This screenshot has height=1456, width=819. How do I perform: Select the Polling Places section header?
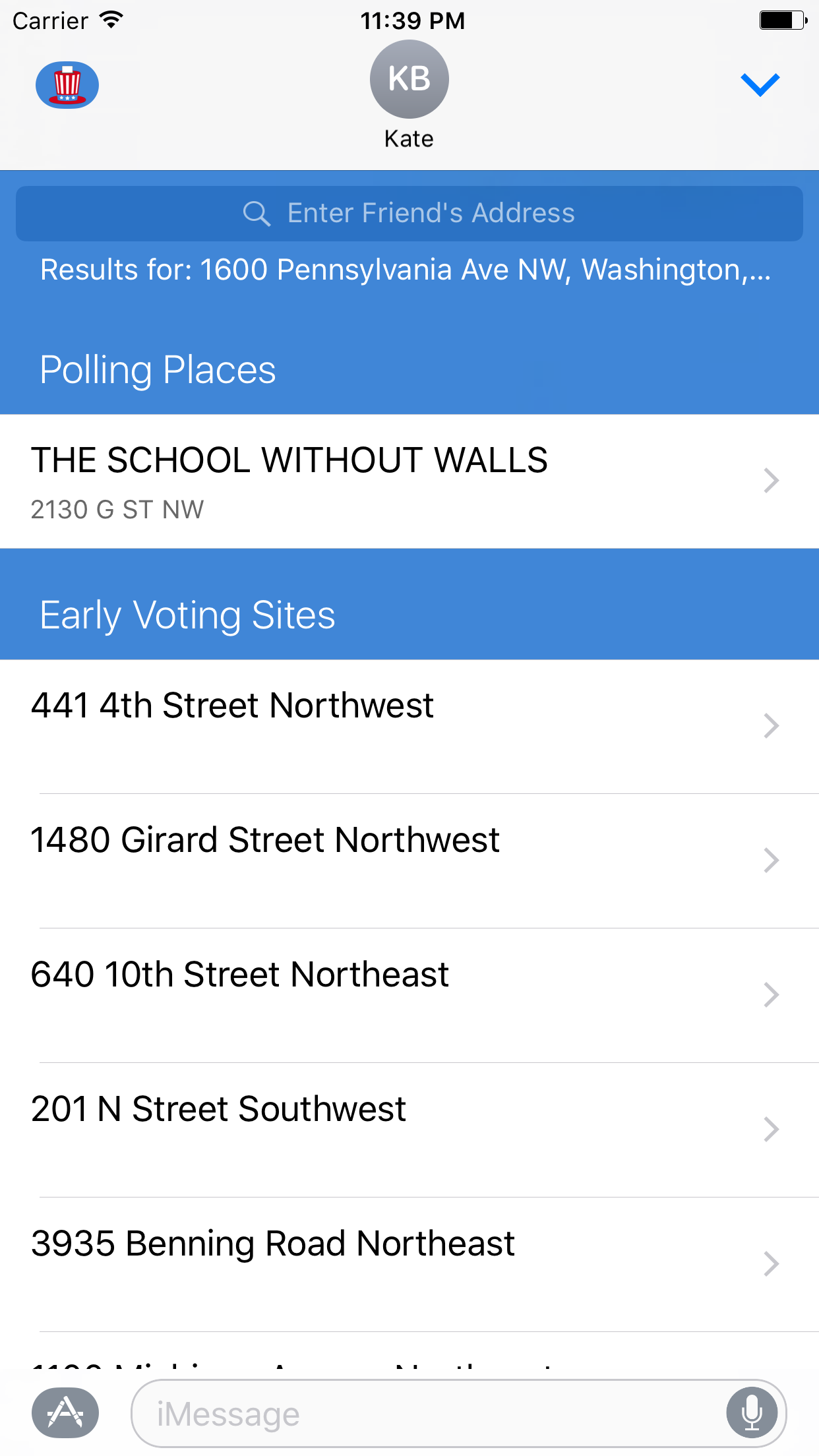tap(158, 369)
